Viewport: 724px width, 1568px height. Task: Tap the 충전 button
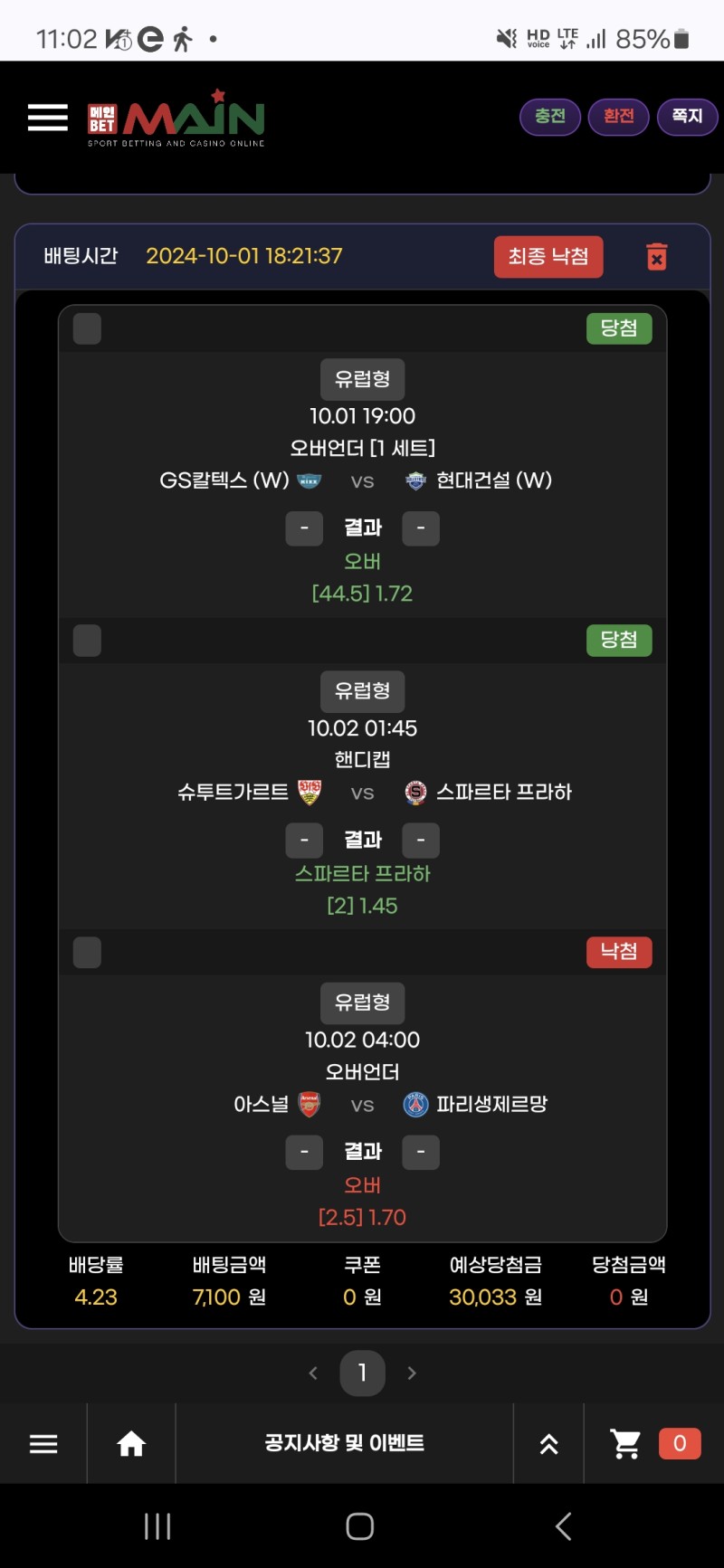549,116
